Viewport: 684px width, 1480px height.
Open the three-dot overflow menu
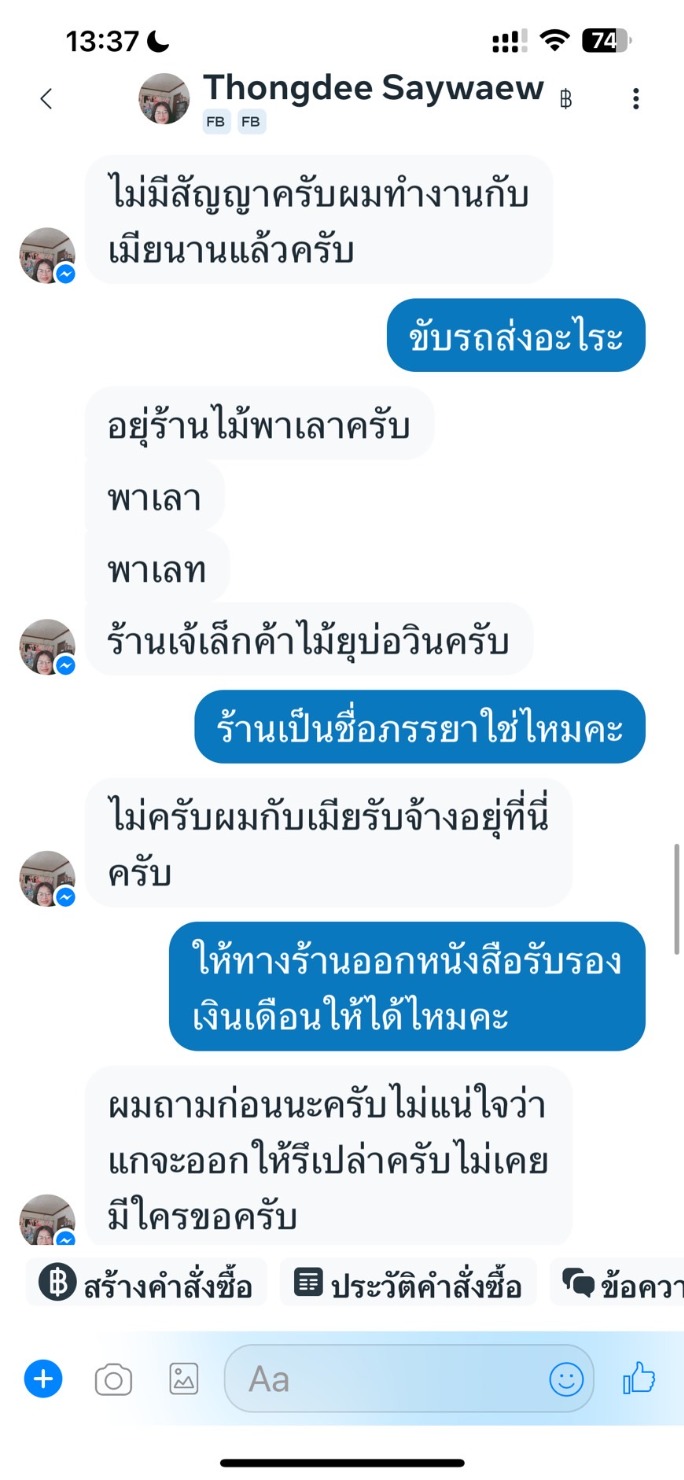636,98
